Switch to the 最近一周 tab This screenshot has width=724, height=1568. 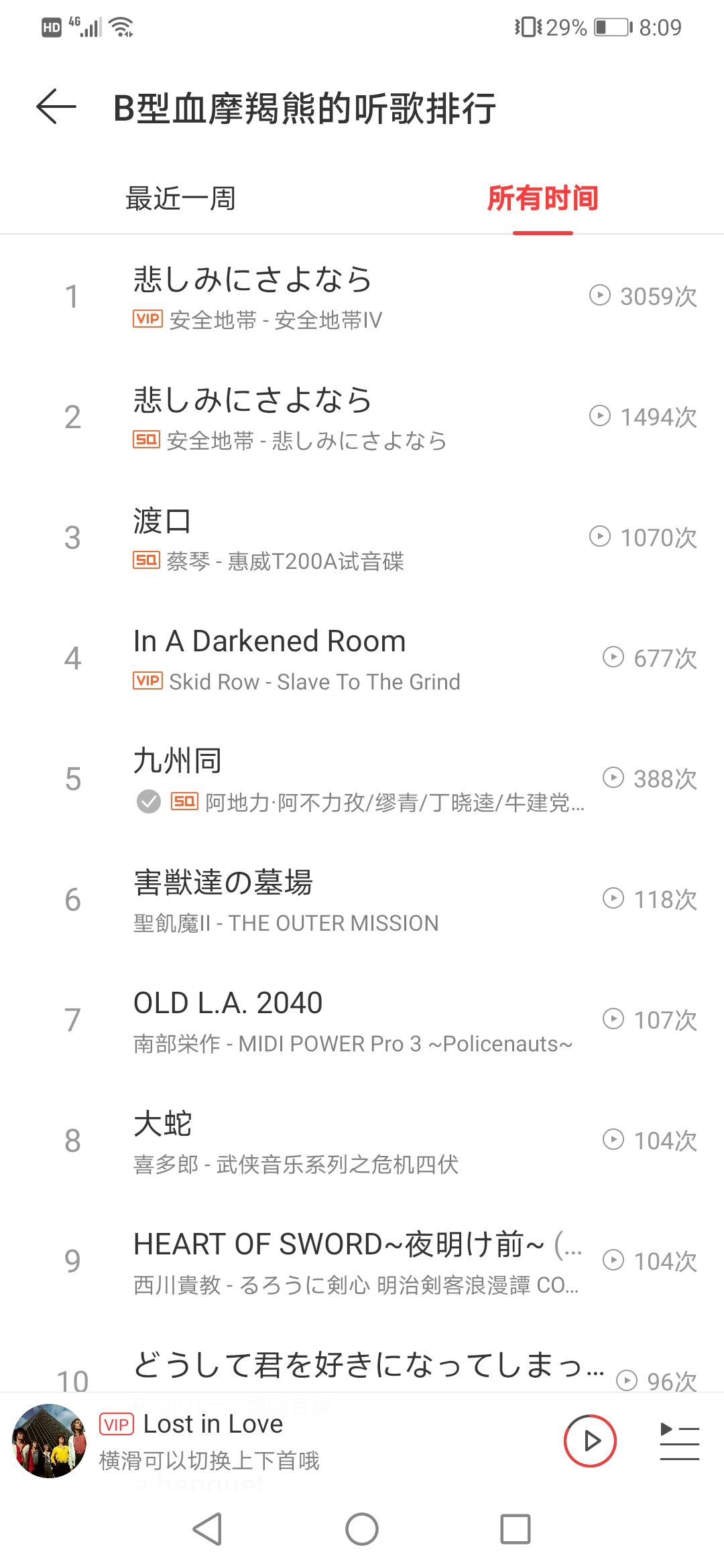180,199
